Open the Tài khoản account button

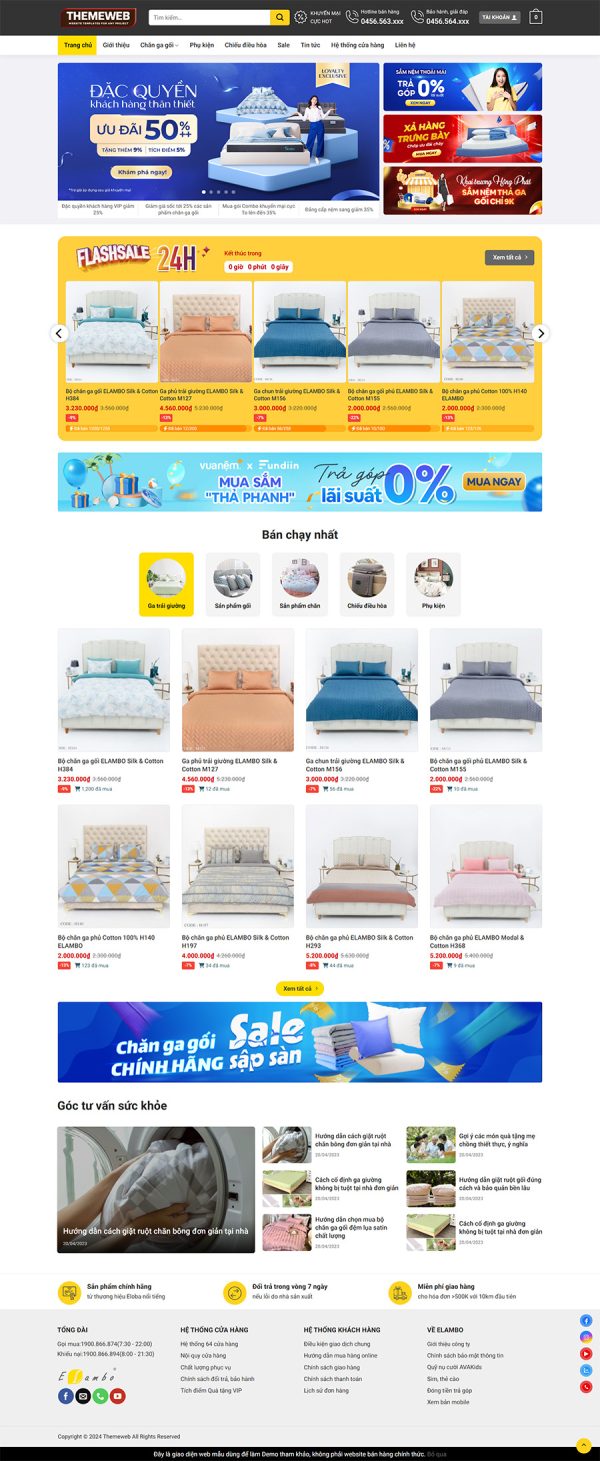pos(500,17)
